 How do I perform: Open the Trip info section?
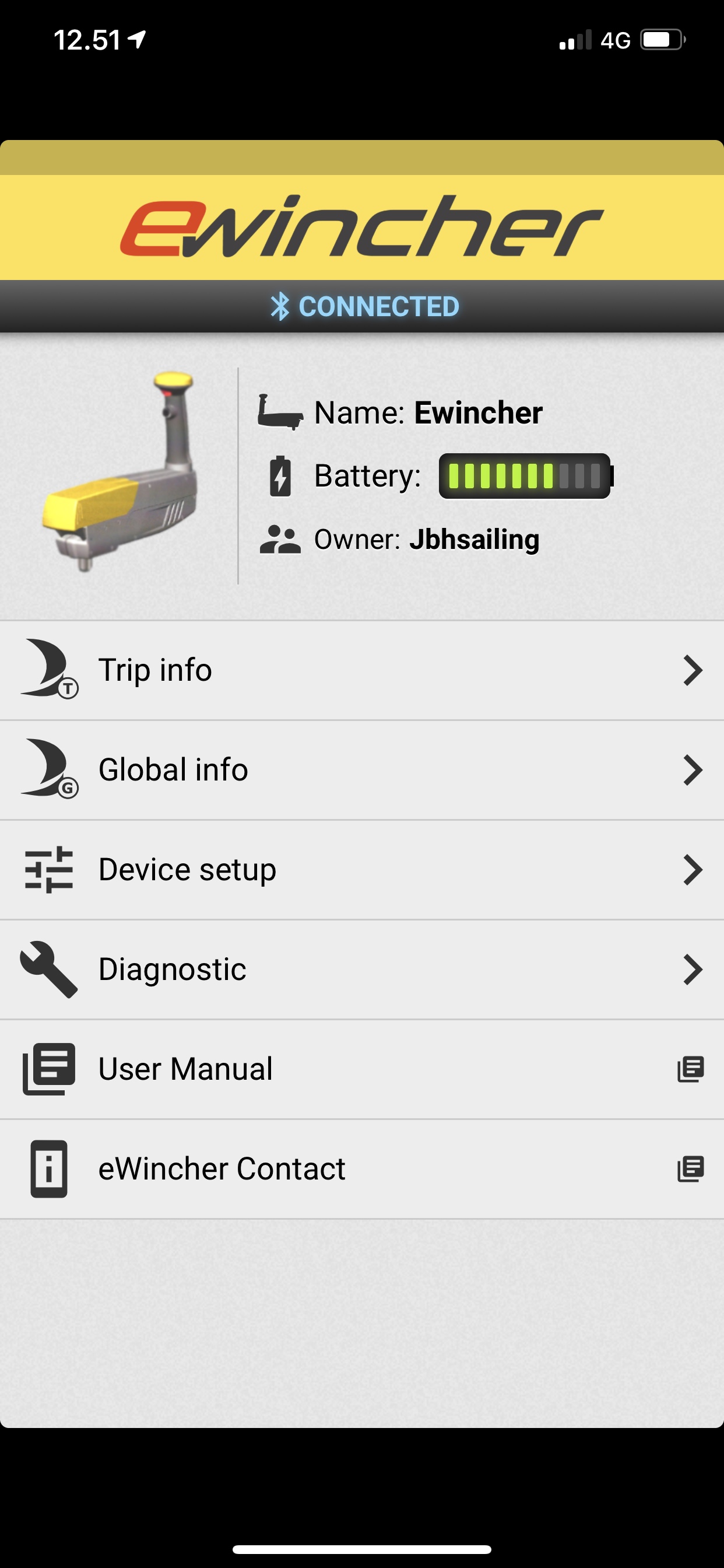[x=361, y=670]
